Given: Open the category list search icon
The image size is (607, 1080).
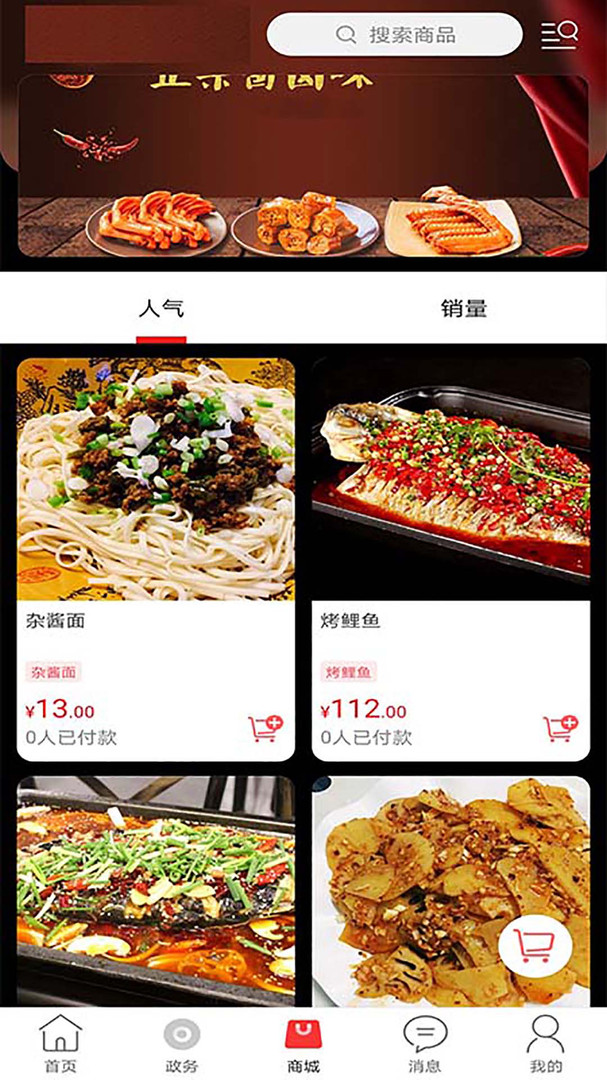Looking at the screenshot, I should click(559, 35).
